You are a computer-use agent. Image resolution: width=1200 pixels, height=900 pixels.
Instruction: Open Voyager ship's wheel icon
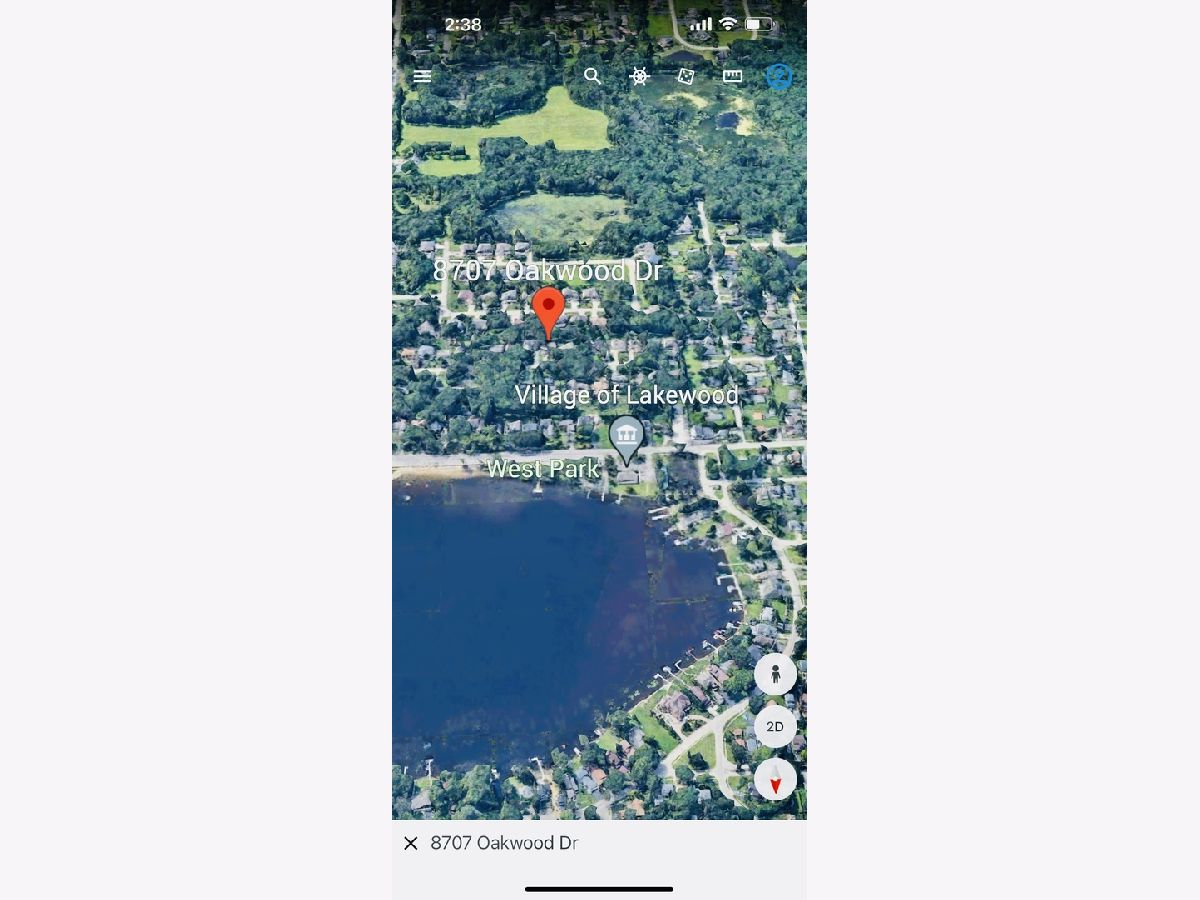[640, 76]
